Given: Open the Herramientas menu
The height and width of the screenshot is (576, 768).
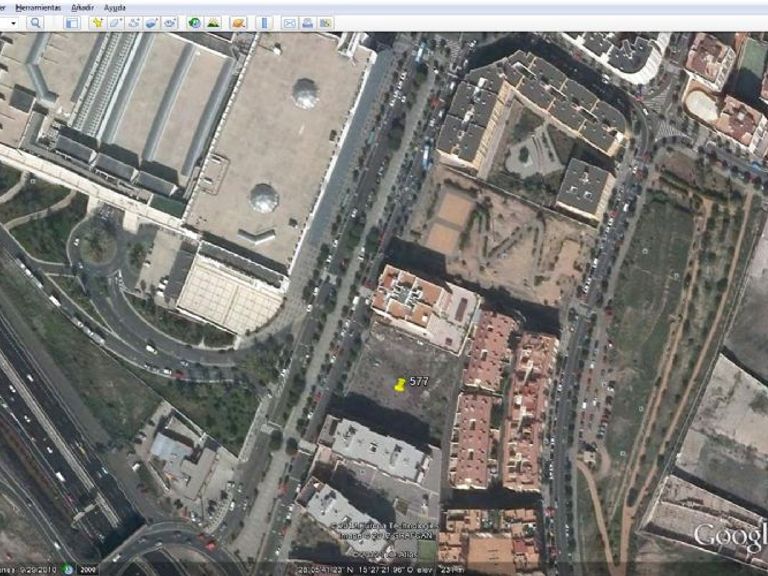Looking at the screenshot, I should (38, 6).
